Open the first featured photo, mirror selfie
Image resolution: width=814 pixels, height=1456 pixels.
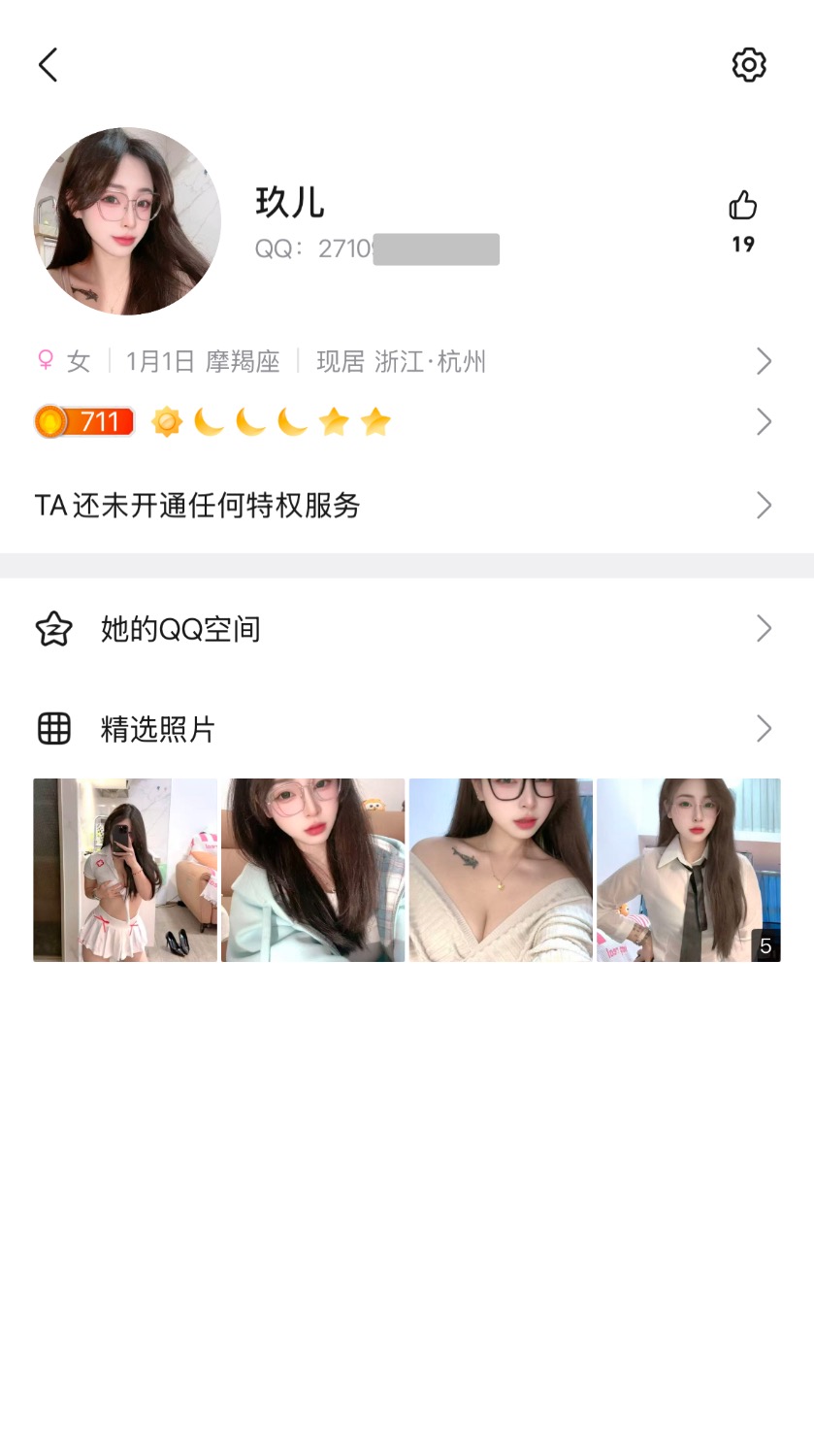[125, 870]
